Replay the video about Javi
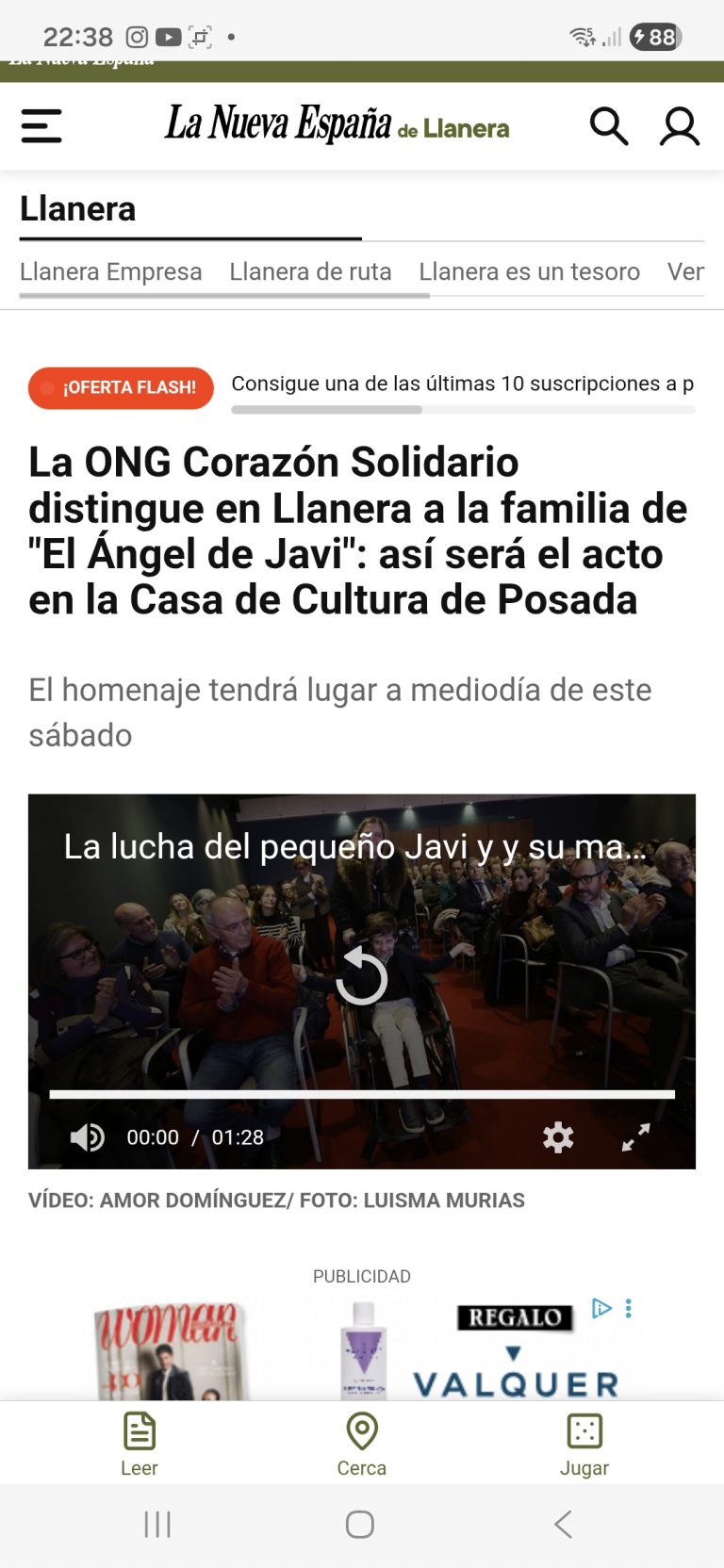This screenshot has height=1568, width=724. [362, 977]
